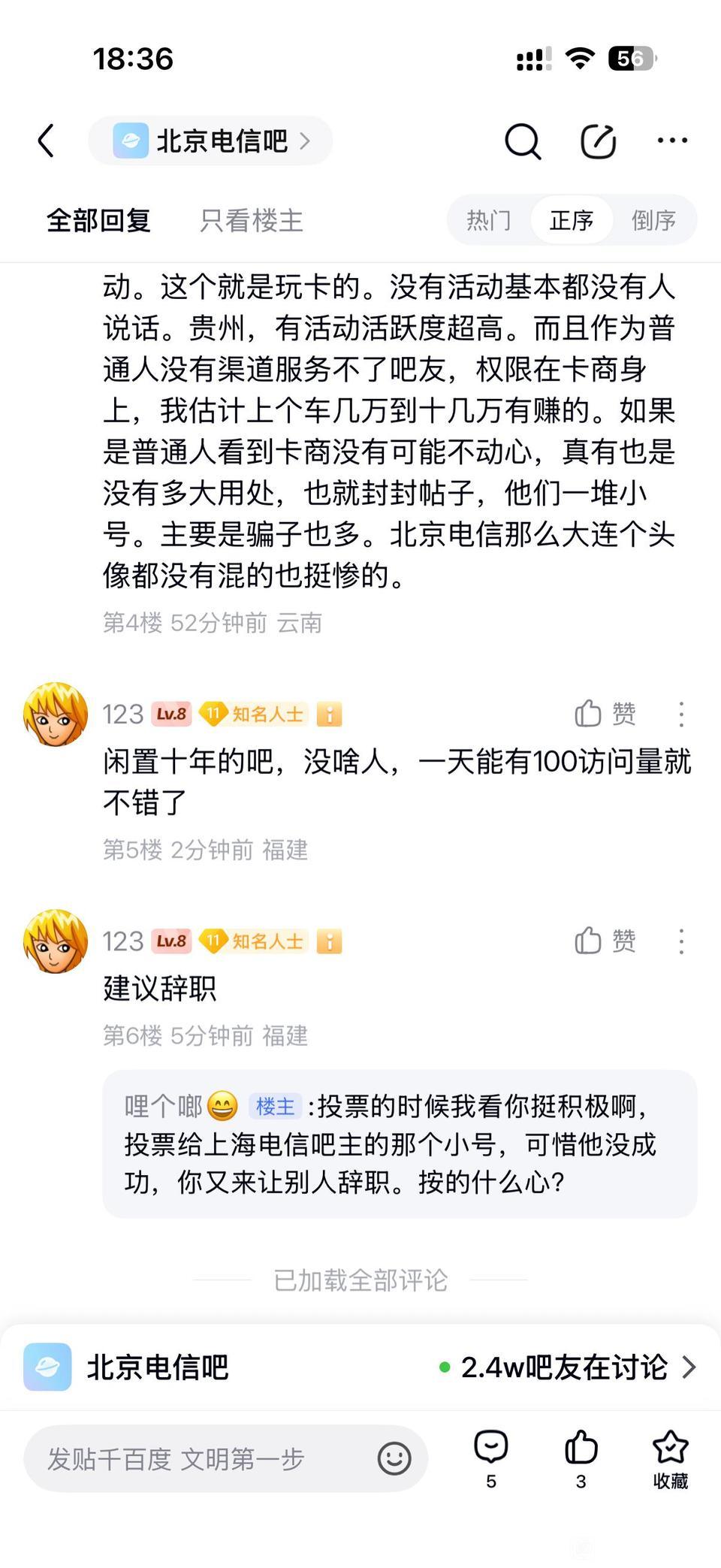
Task: Like the 建议辞职 reply on 第6楼
Action: click(x=605, y=940)
